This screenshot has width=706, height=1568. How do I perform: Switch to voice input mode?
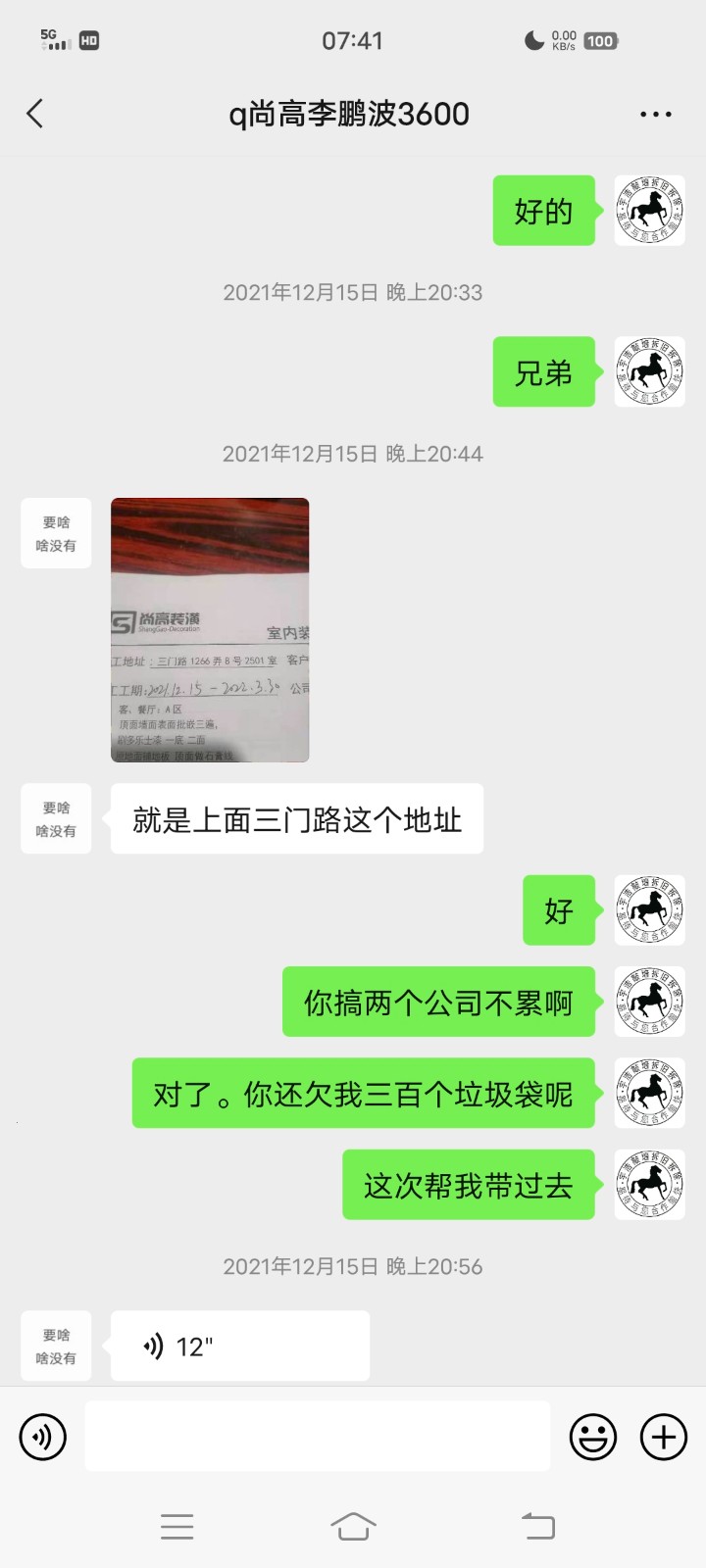point(42,1437)
